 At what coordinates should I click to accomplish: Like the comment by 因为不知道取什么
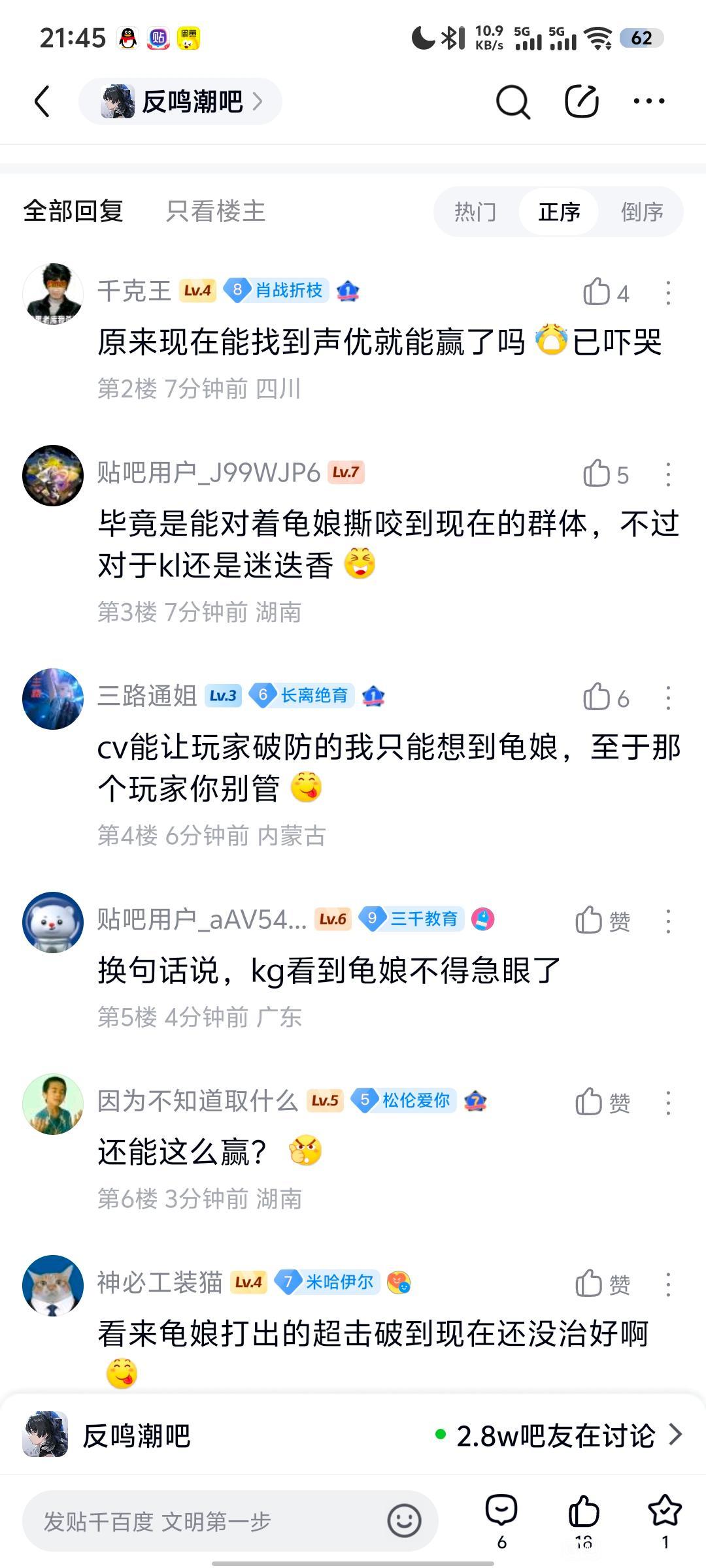point(589,1102)
